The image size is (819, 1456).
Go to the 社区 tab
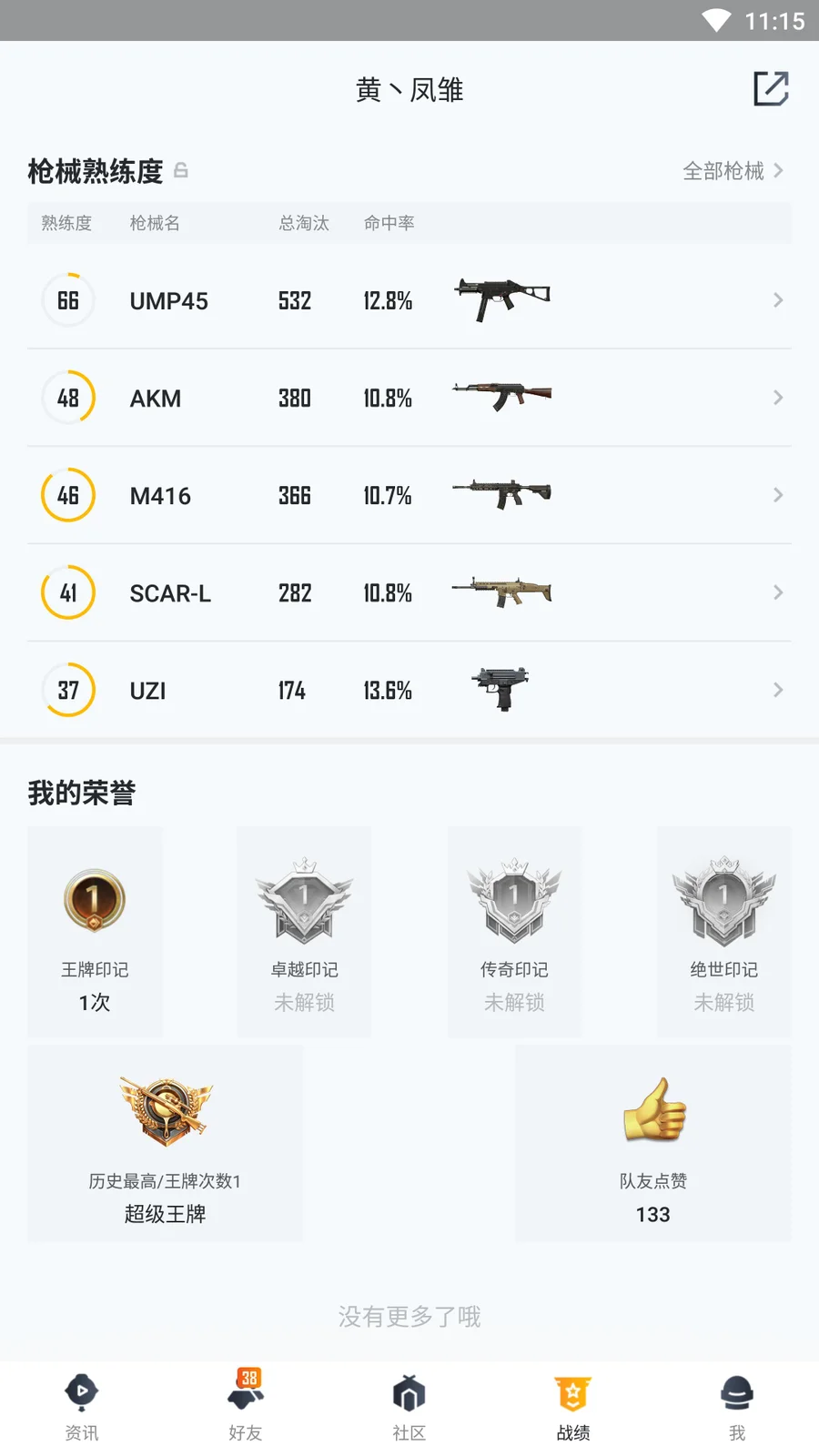(x=409, y=1408)
